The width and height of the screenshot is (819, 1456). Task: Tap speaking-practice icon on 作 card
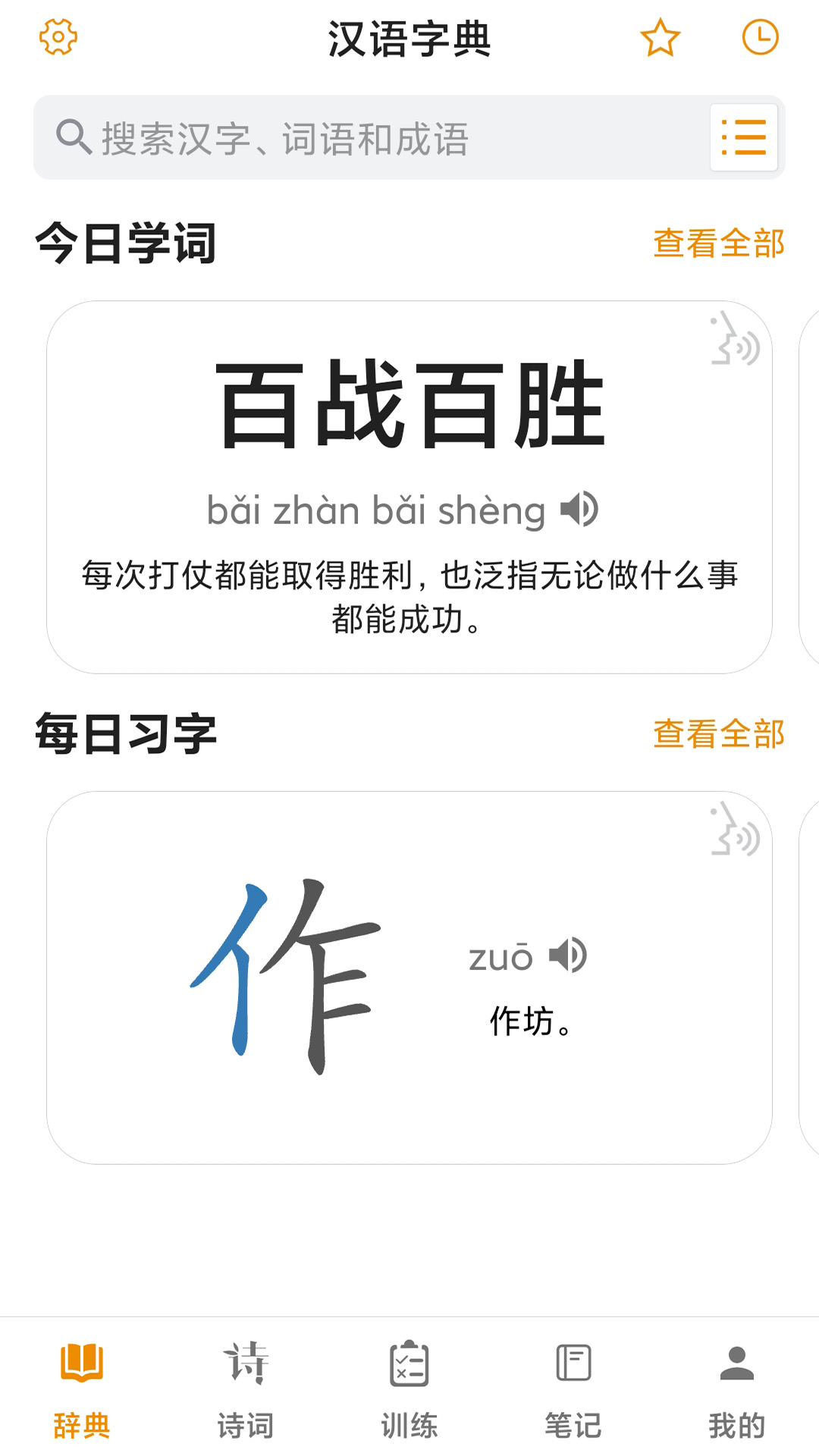[x=734, y=830]
